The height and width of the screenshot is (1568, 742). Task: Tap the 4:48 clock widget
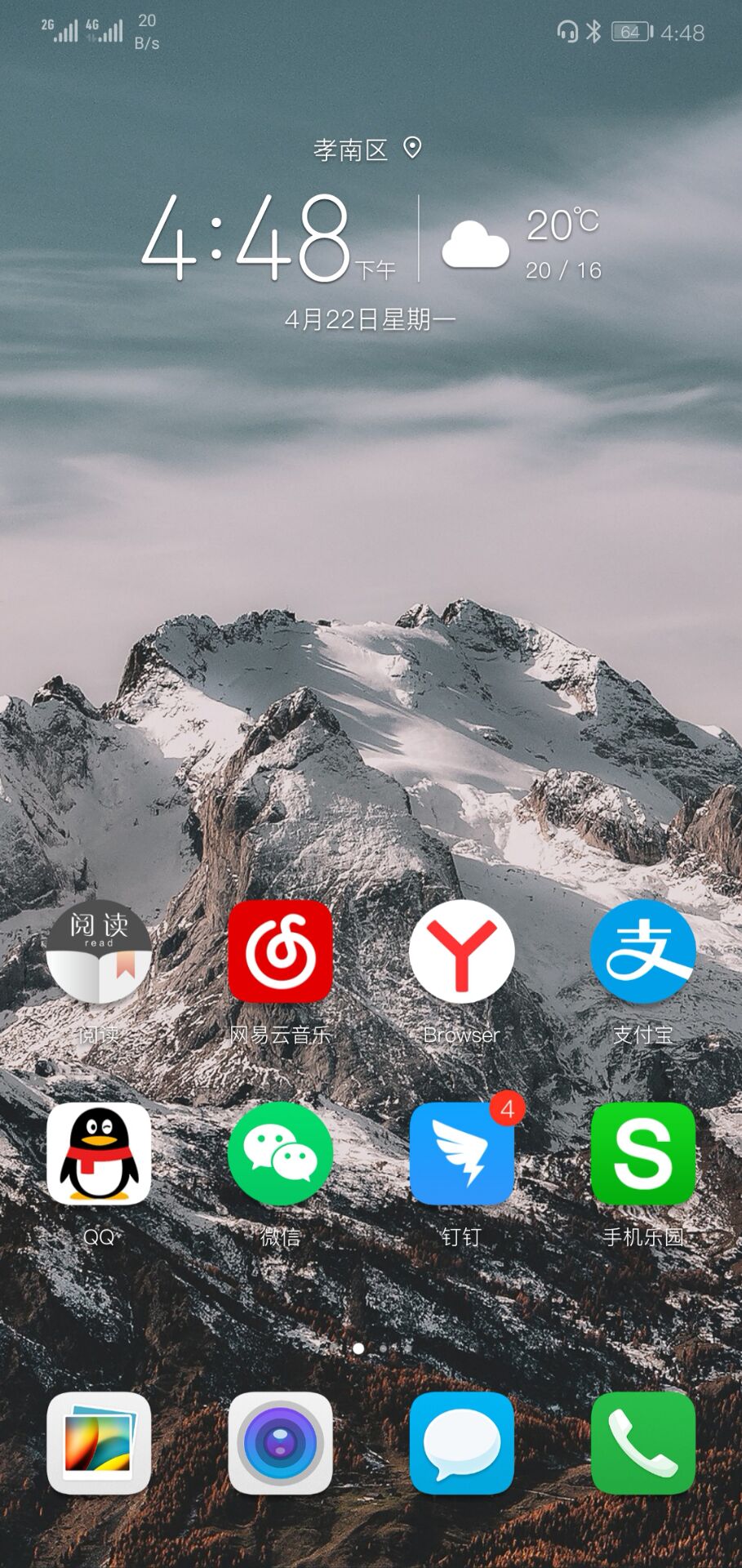pos(249,239)
